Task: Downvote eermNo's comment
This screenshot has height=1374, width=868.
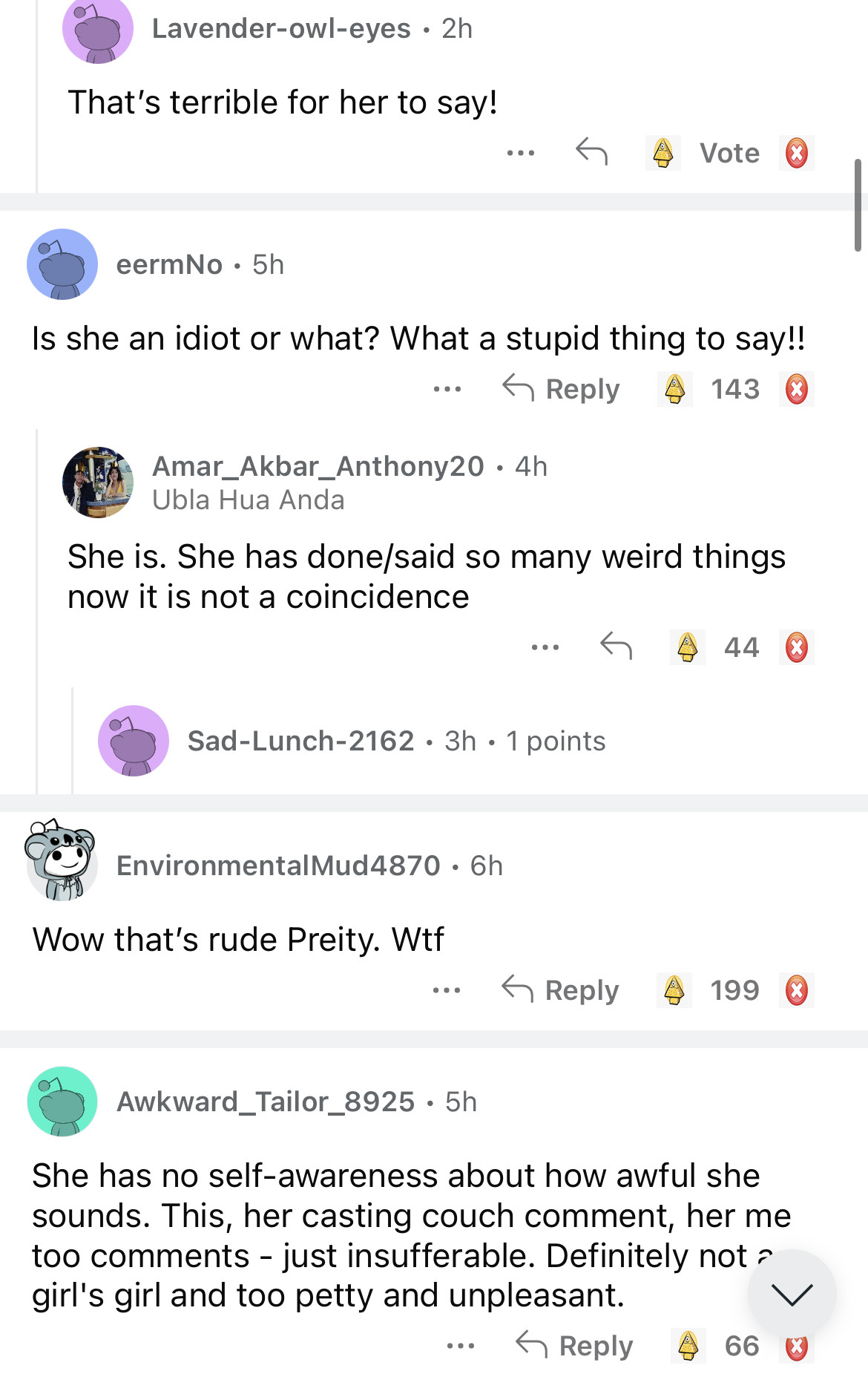Action: click(796, 388)
